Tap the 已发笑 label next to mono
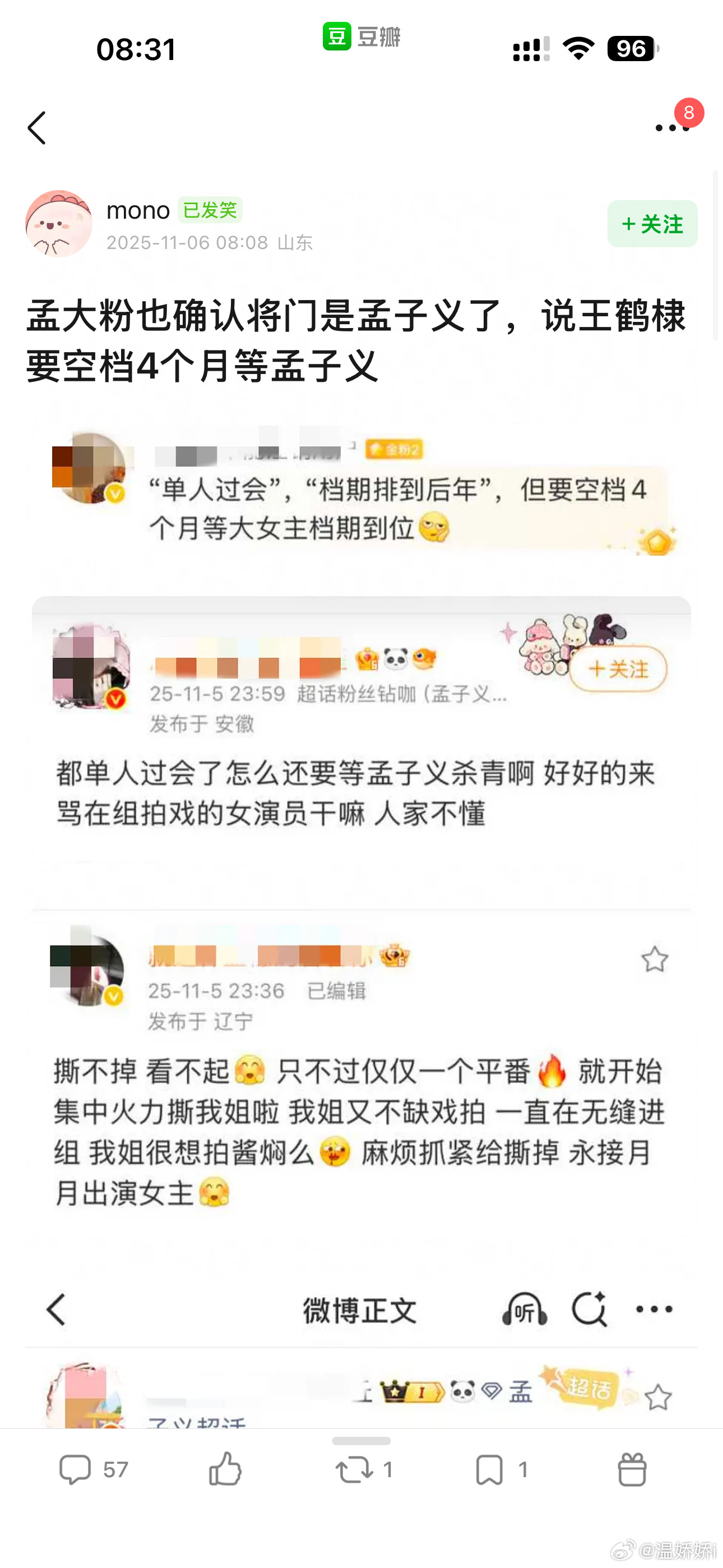 (x=210, y=209)
